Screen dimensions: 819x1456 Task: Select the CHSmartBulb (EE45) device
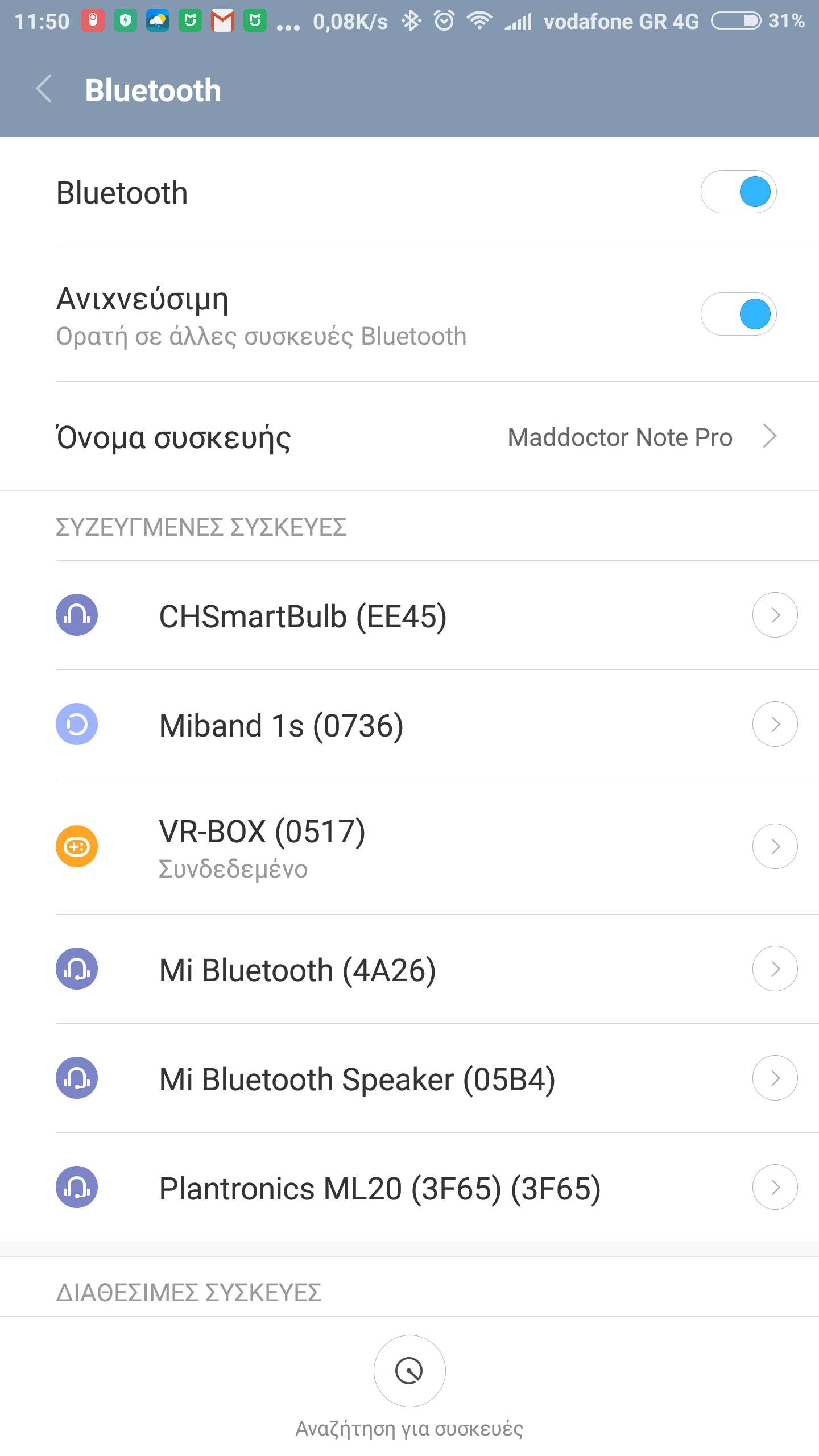coord(303,616)
